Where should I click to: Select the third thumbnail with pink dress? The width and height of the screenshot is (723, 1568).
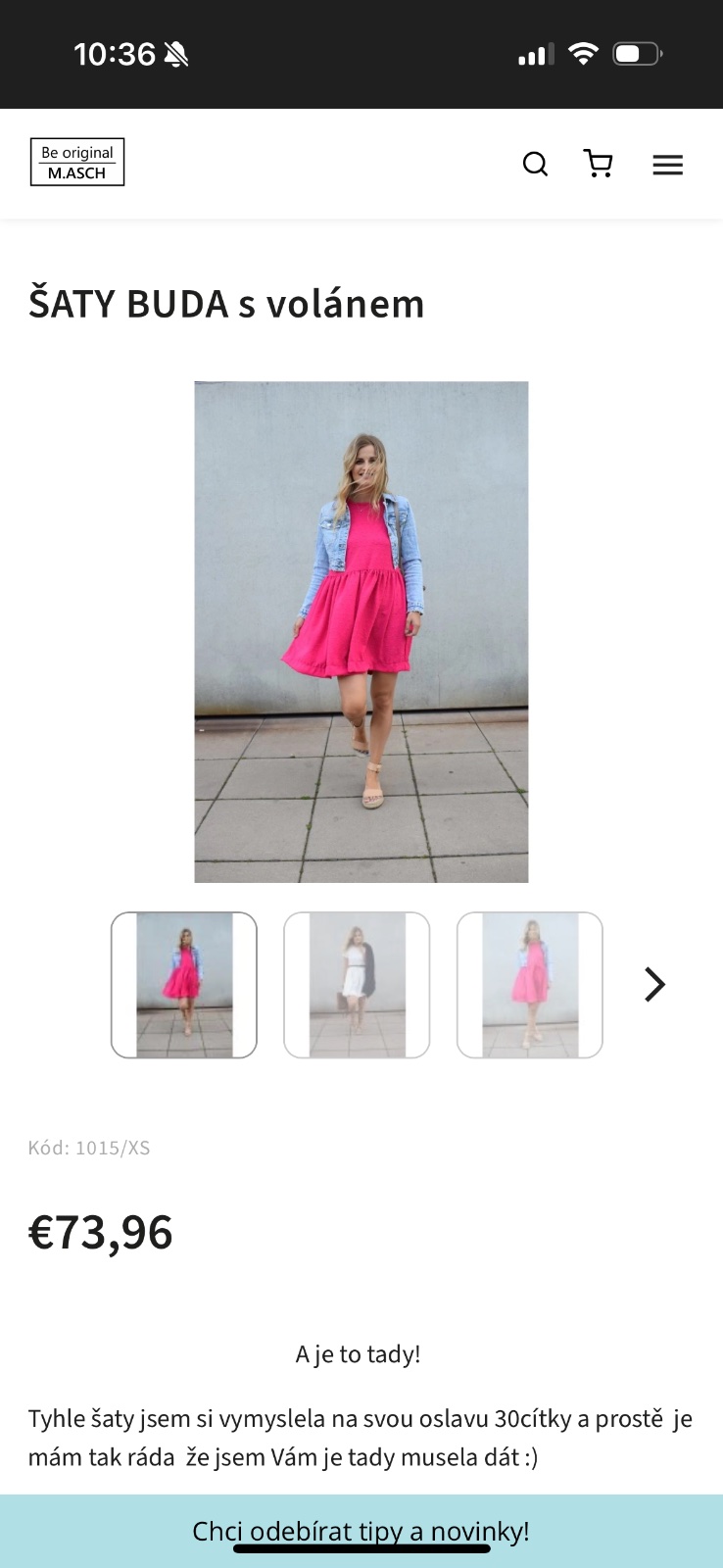click(530, 985)
